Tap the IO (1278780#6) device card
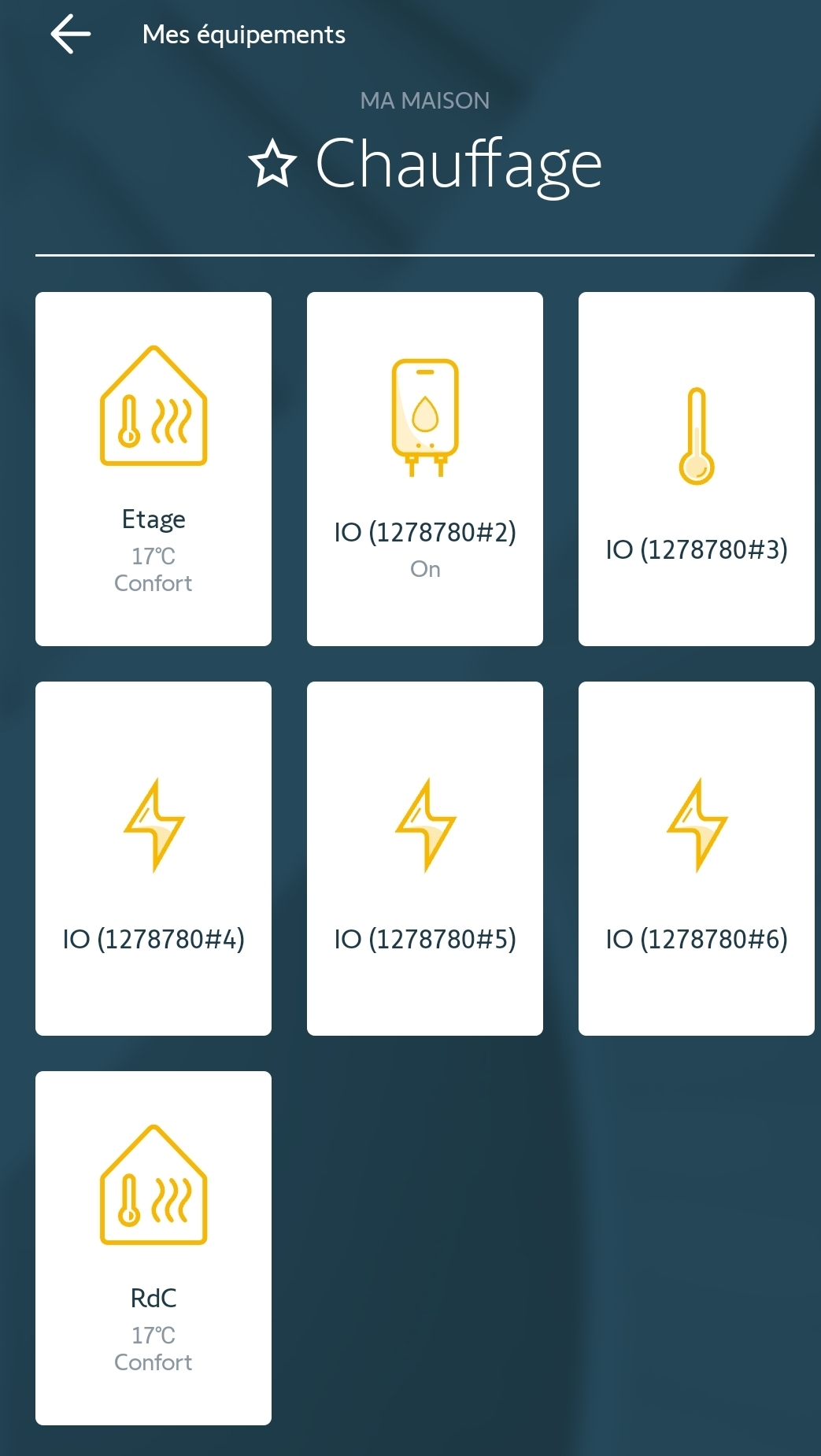Screen dimensions: 821x1456 [697, 859]
